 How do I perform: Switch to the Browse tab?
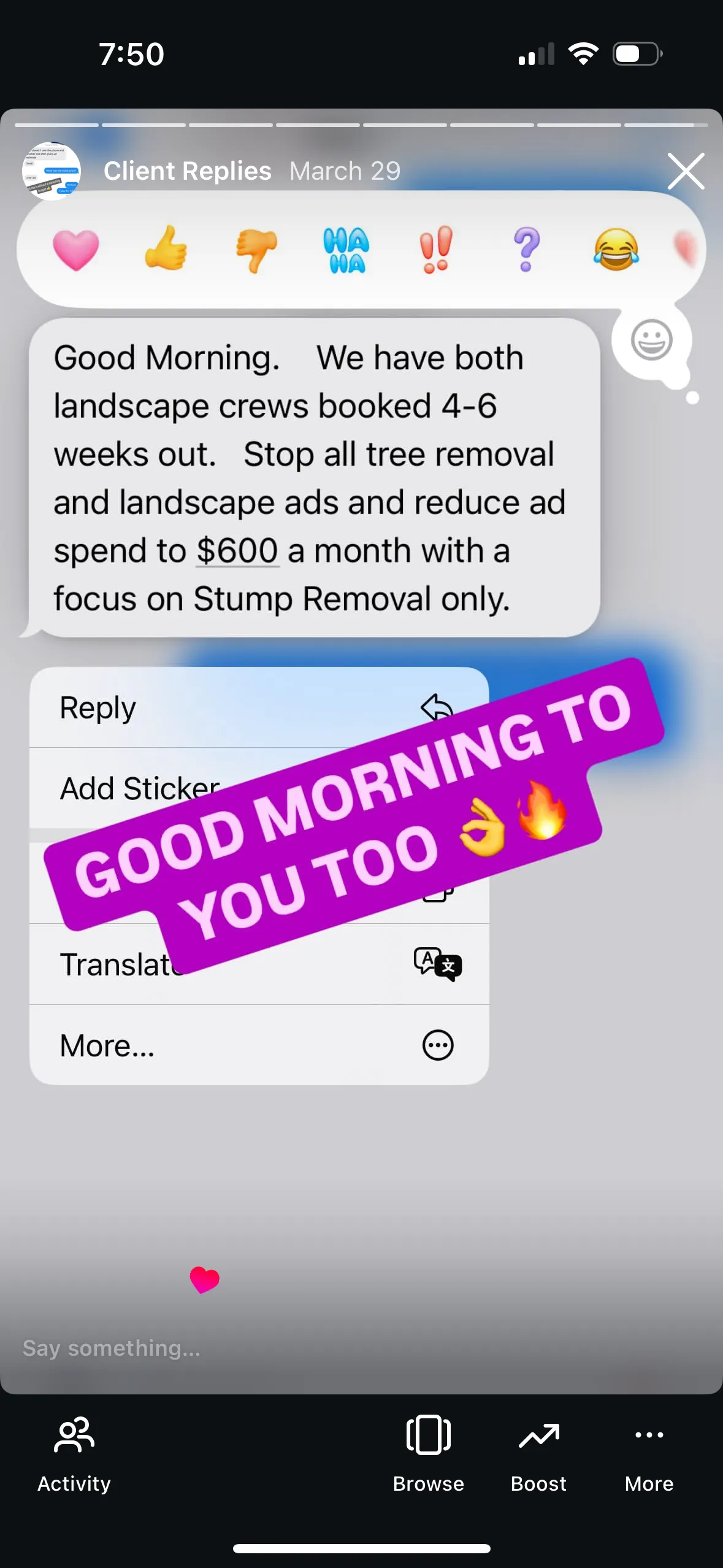coord(428,1455)
